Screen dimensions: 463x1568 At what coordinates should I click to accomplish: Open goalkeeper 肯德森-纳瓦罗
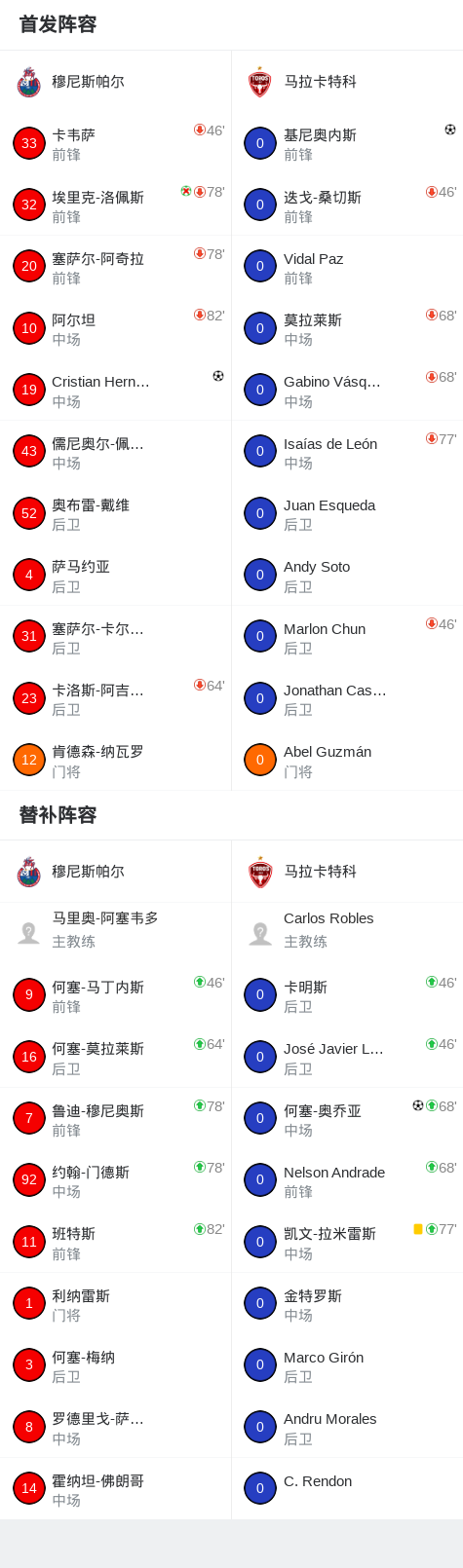(x=115, y=761)
